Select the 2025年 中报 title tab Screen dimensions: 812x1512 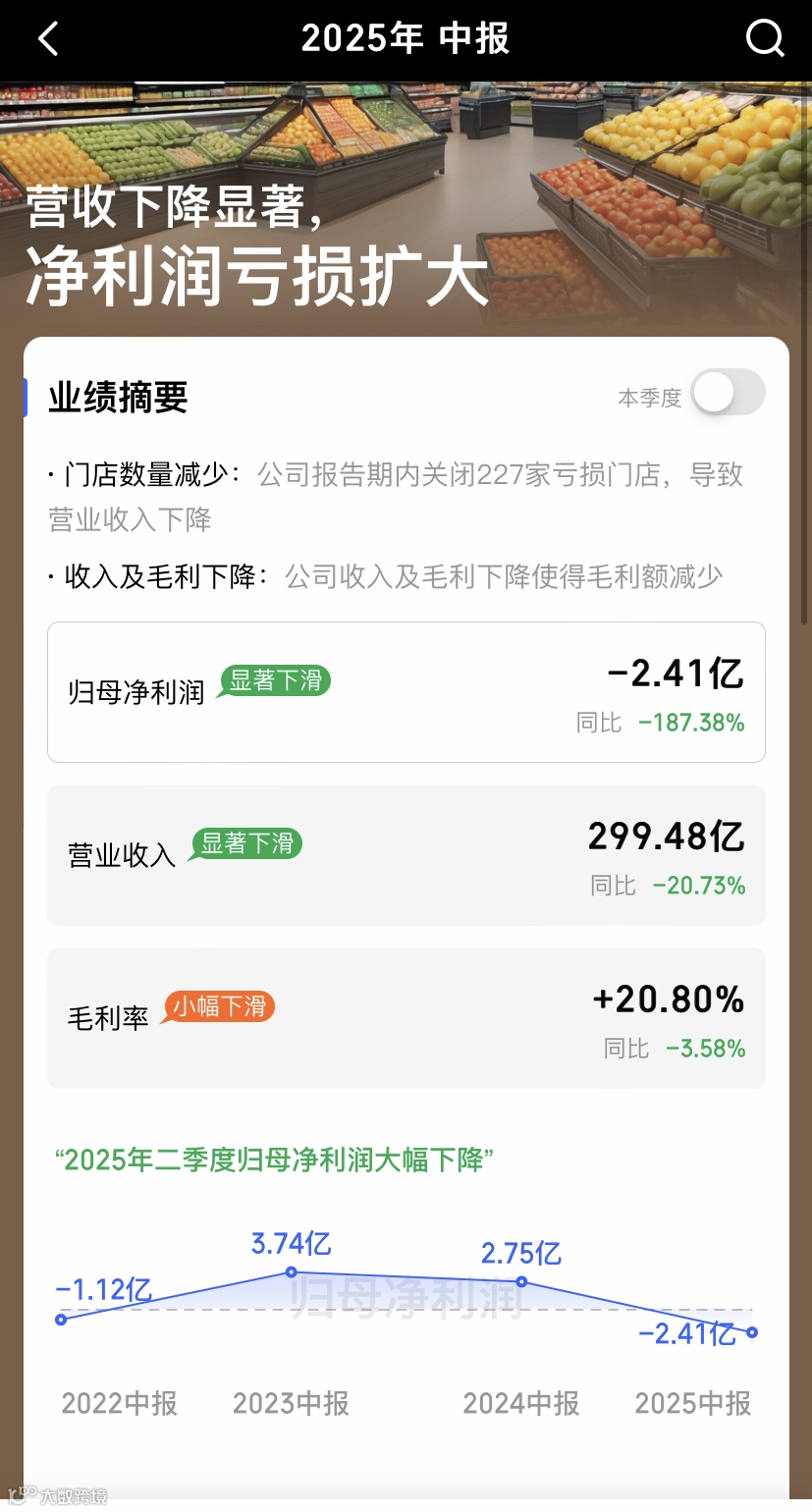point(406,38)
